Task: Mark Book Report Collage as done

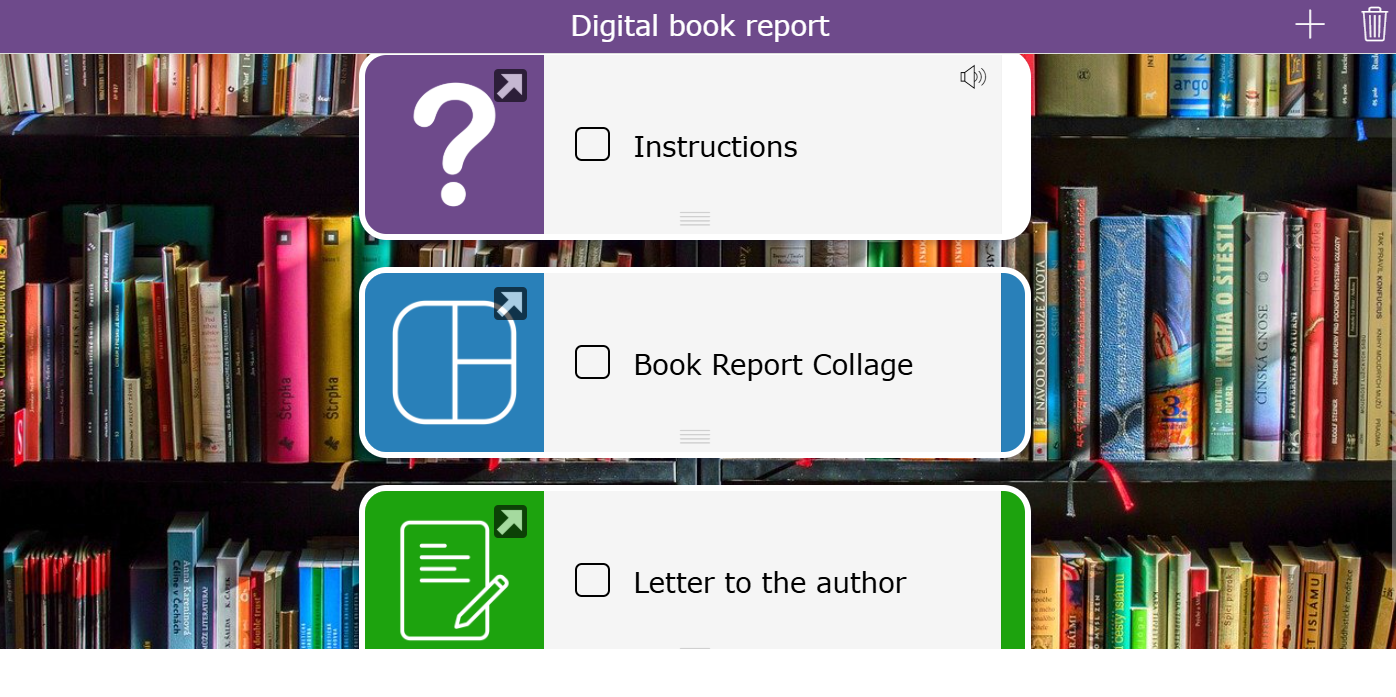Action: click(x=592, y=362)
